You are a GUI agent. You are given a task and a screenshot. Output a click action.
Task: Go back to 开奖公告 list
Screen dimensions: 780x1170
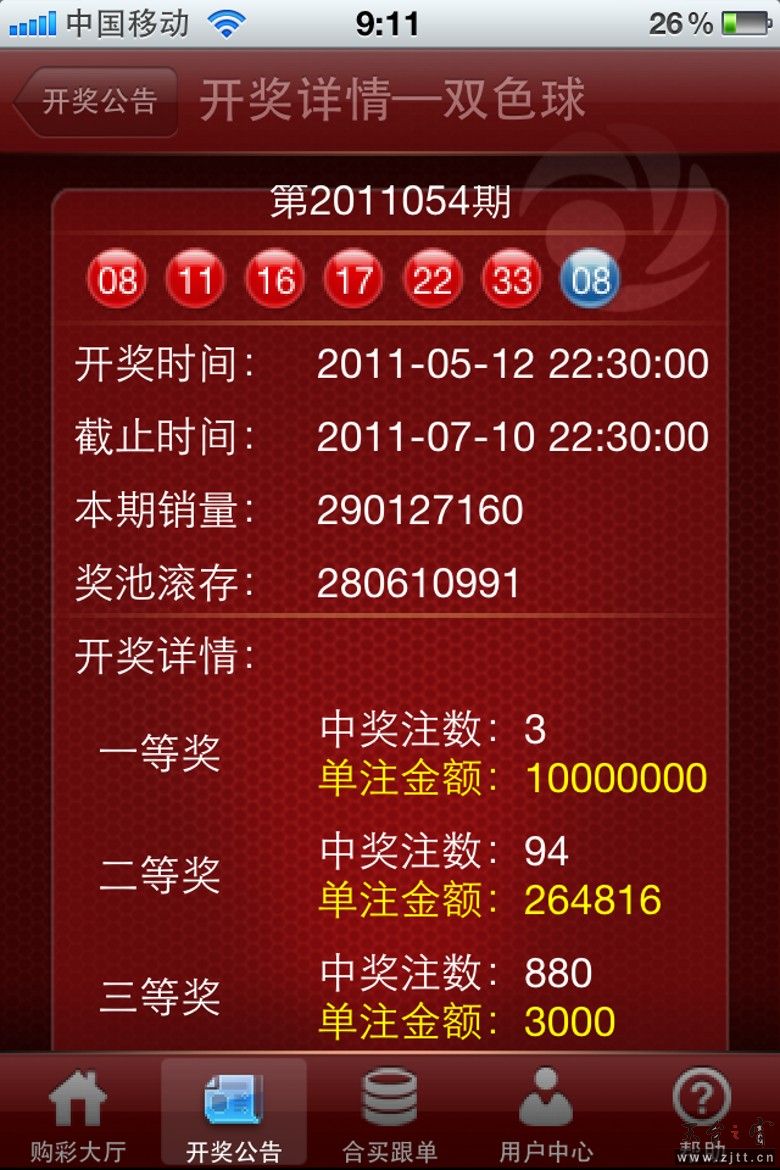coord(97,102)
